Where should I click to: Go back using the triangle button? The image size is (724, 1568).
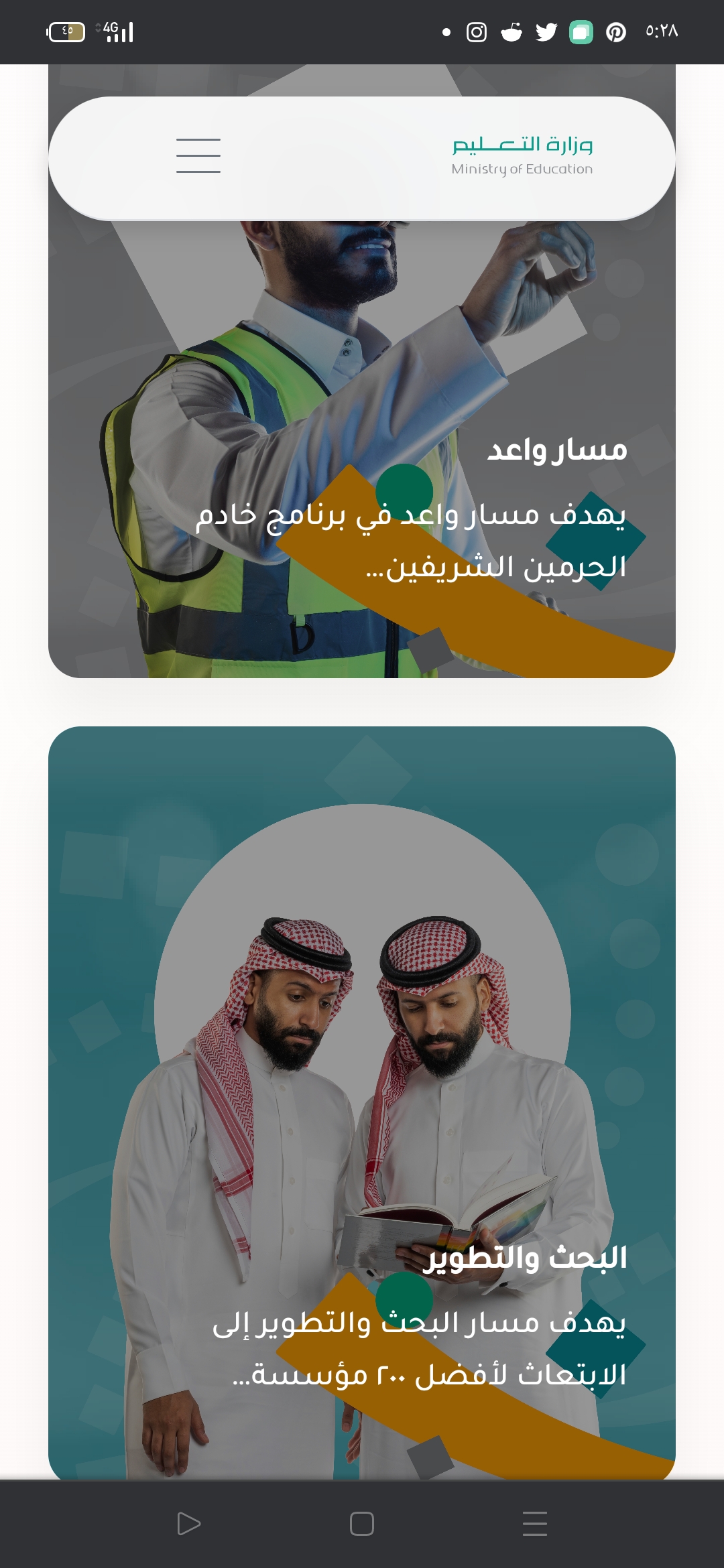(x=189, y=1524)
